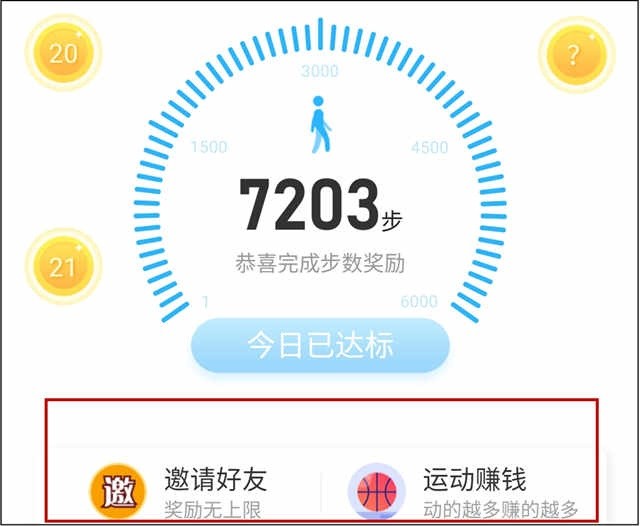
Task: Open 运动赚钱 earn by exercise entry
Action: click(462, 491)
